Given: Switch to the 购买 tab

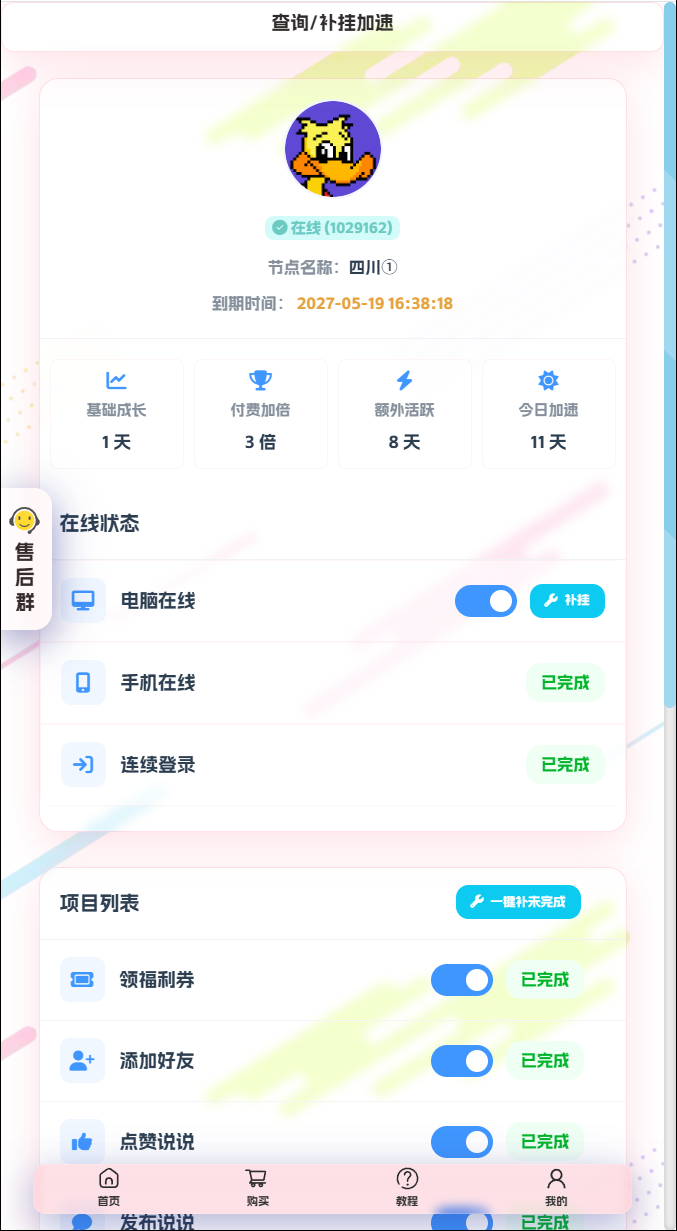Looking at the screenshot, I should pos(257,1187).
